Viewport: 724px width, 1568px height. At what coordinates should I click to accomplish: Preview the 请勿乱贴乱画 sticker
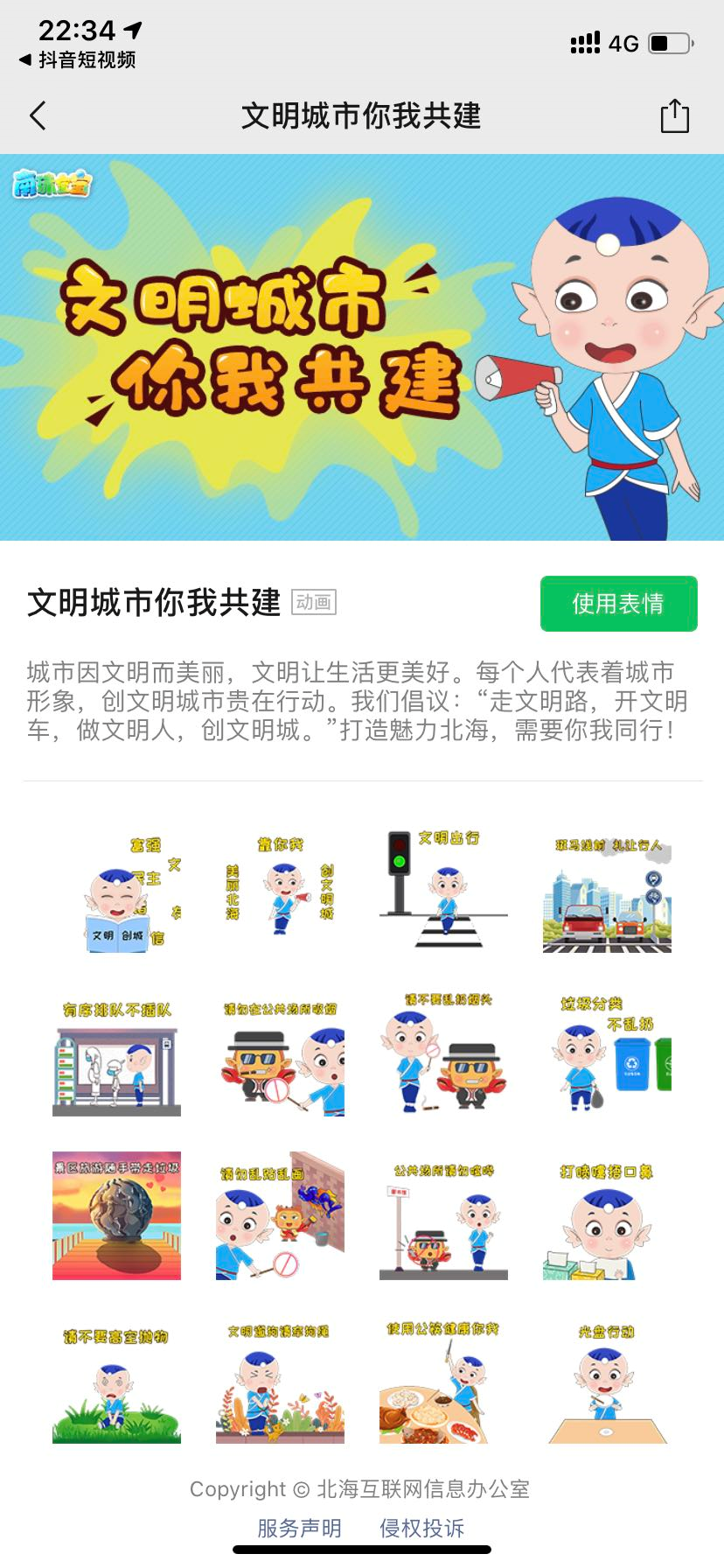click(280, 1218)
